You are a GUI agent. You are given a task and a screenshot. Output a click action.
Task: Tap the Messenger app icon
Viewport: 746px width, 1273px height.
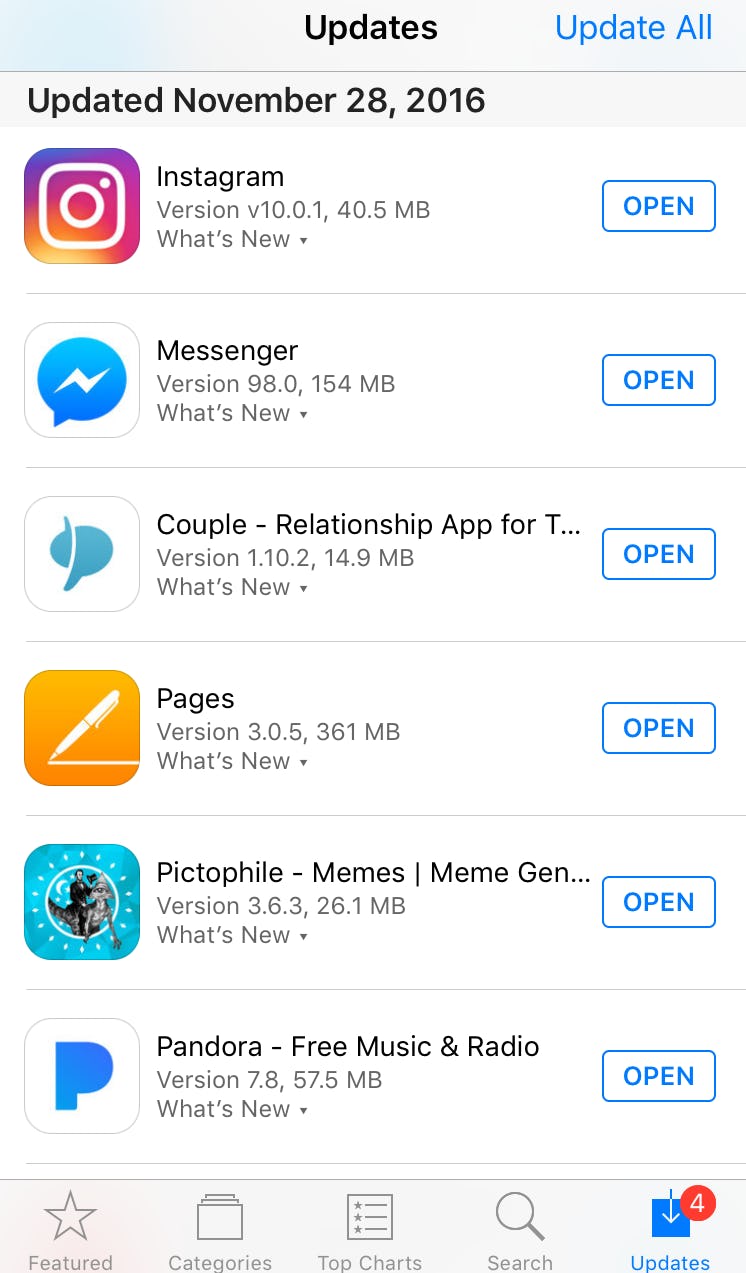click(82, 380)
